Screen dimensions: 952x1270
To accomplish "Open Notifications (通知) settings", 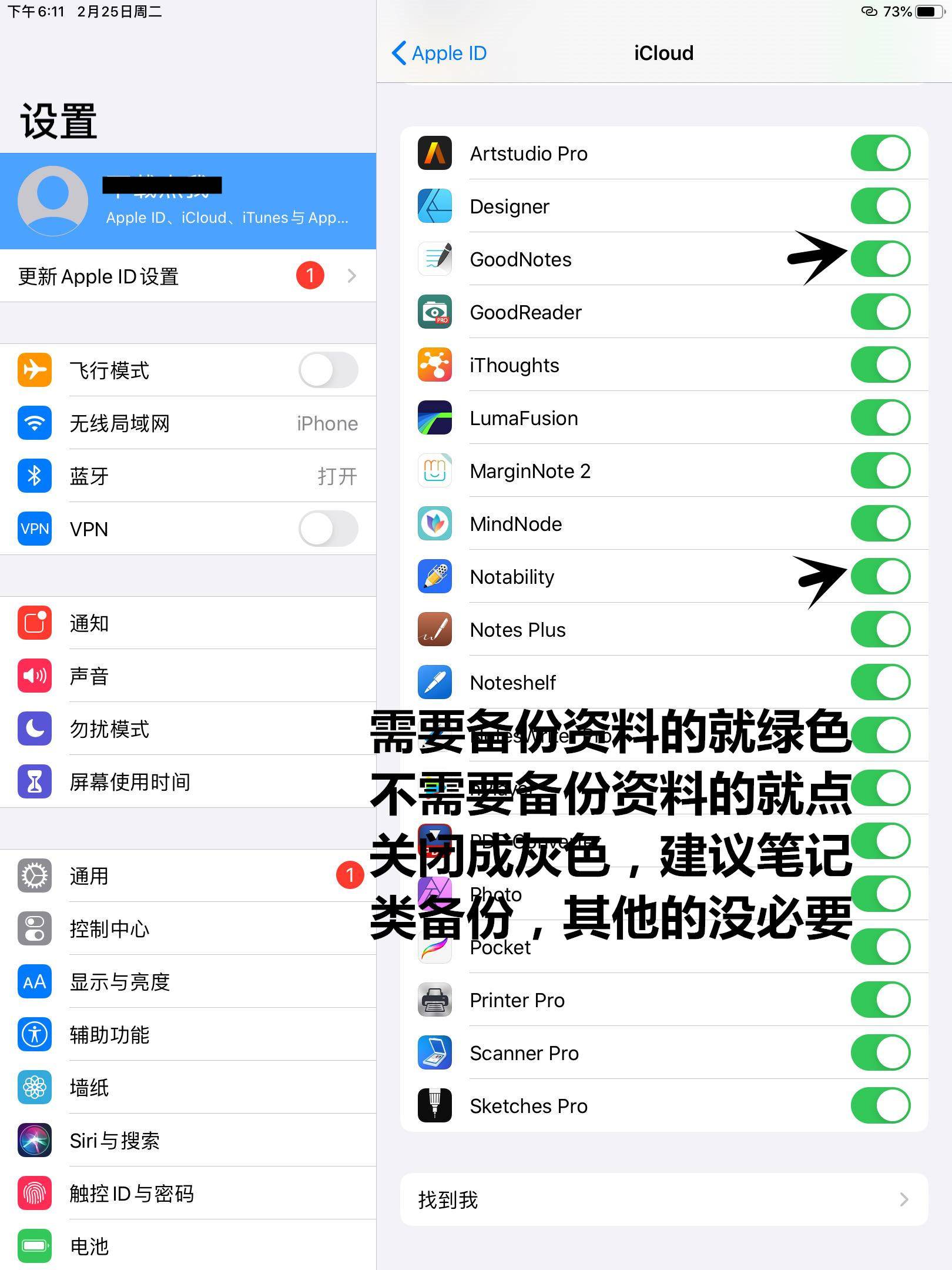I will click(188, 623).
